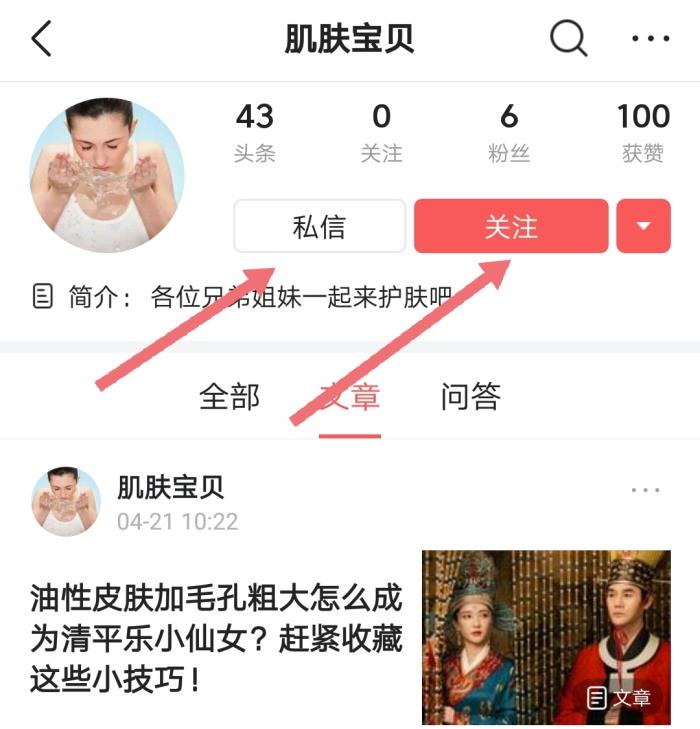The image size is (700, 729).
Task: Open the more options on the 04-21 post
Action: 645,490
